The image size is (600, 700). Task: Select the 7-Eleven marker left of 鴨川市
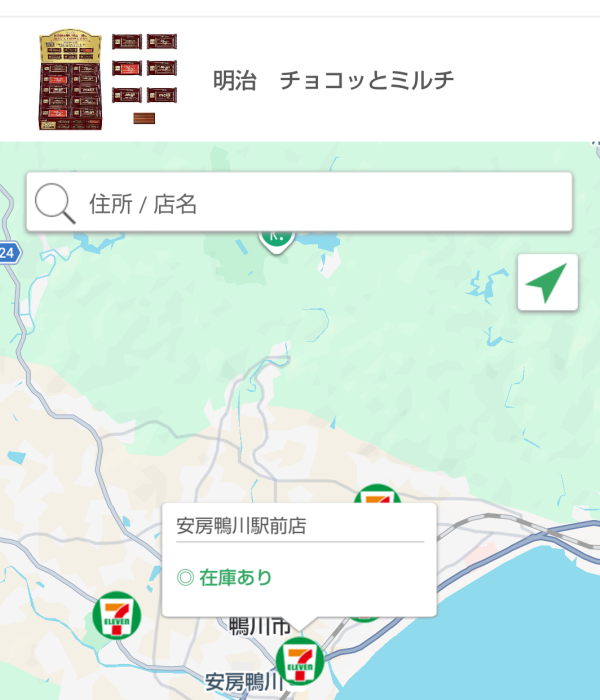tap(117, 615)
